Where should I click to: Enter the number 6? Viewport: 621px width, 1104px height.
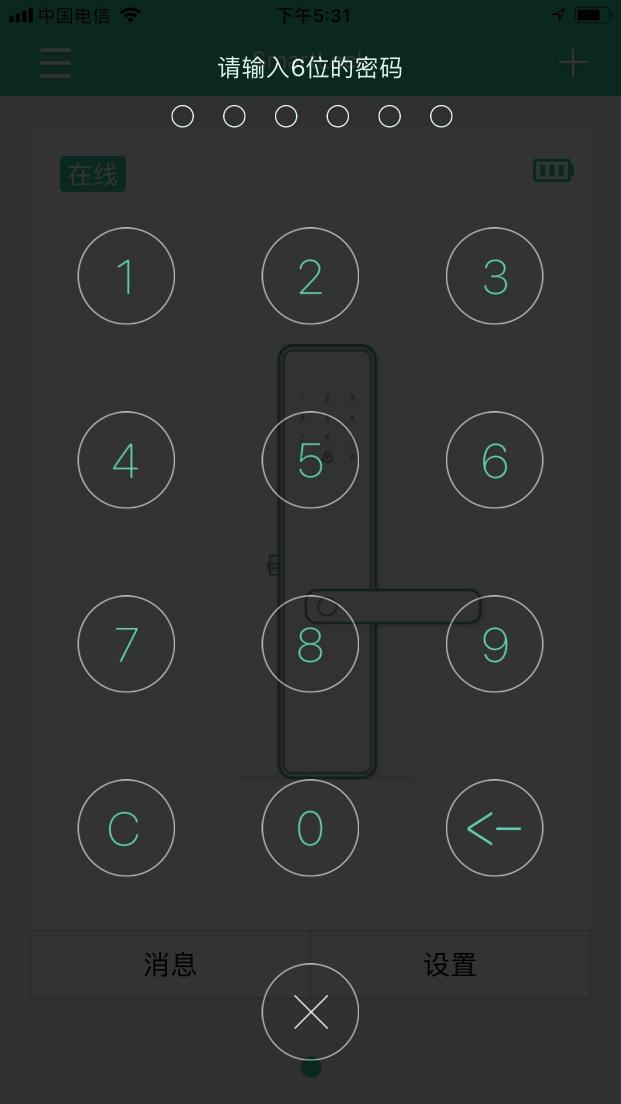494,460
